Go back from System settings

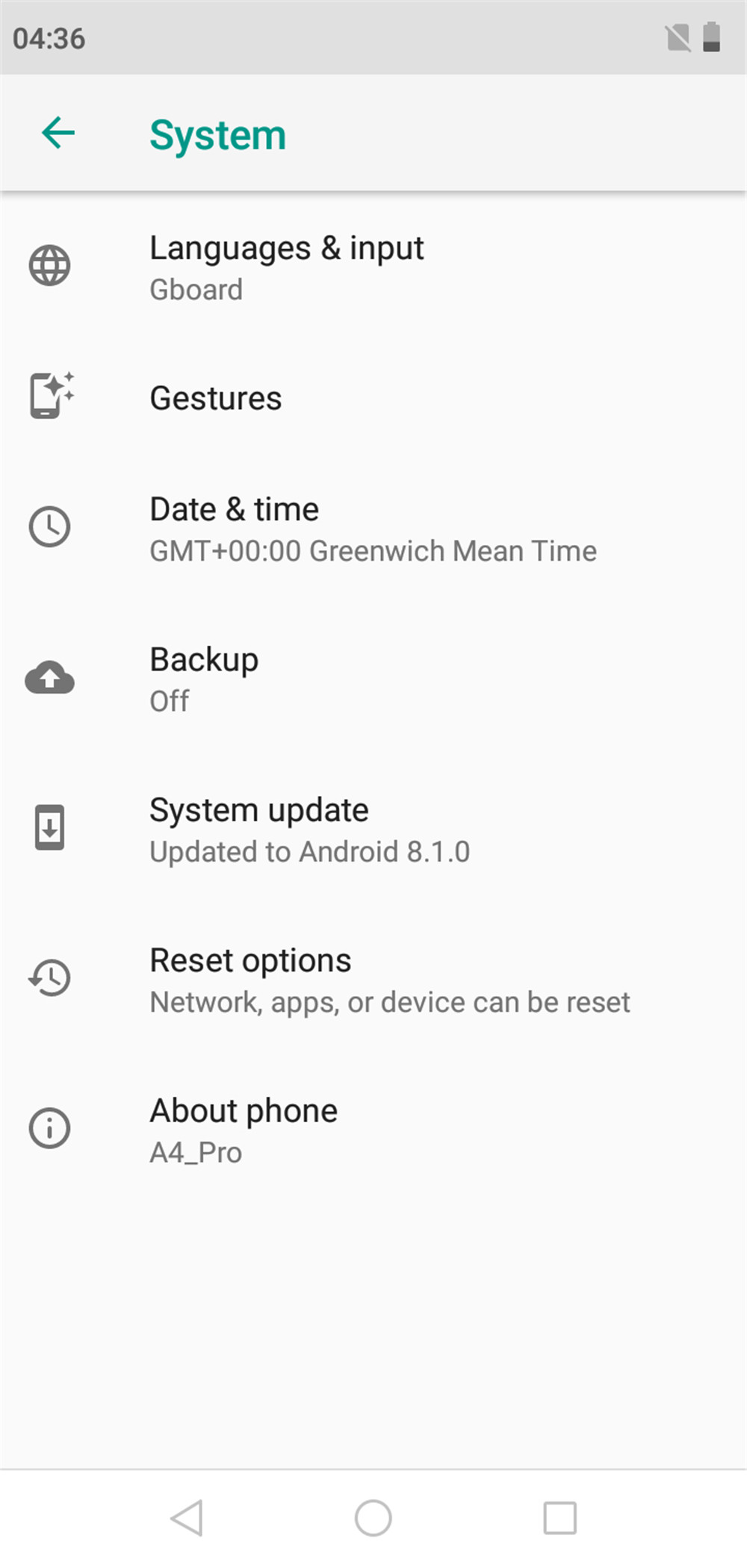(x=58, y=134)
